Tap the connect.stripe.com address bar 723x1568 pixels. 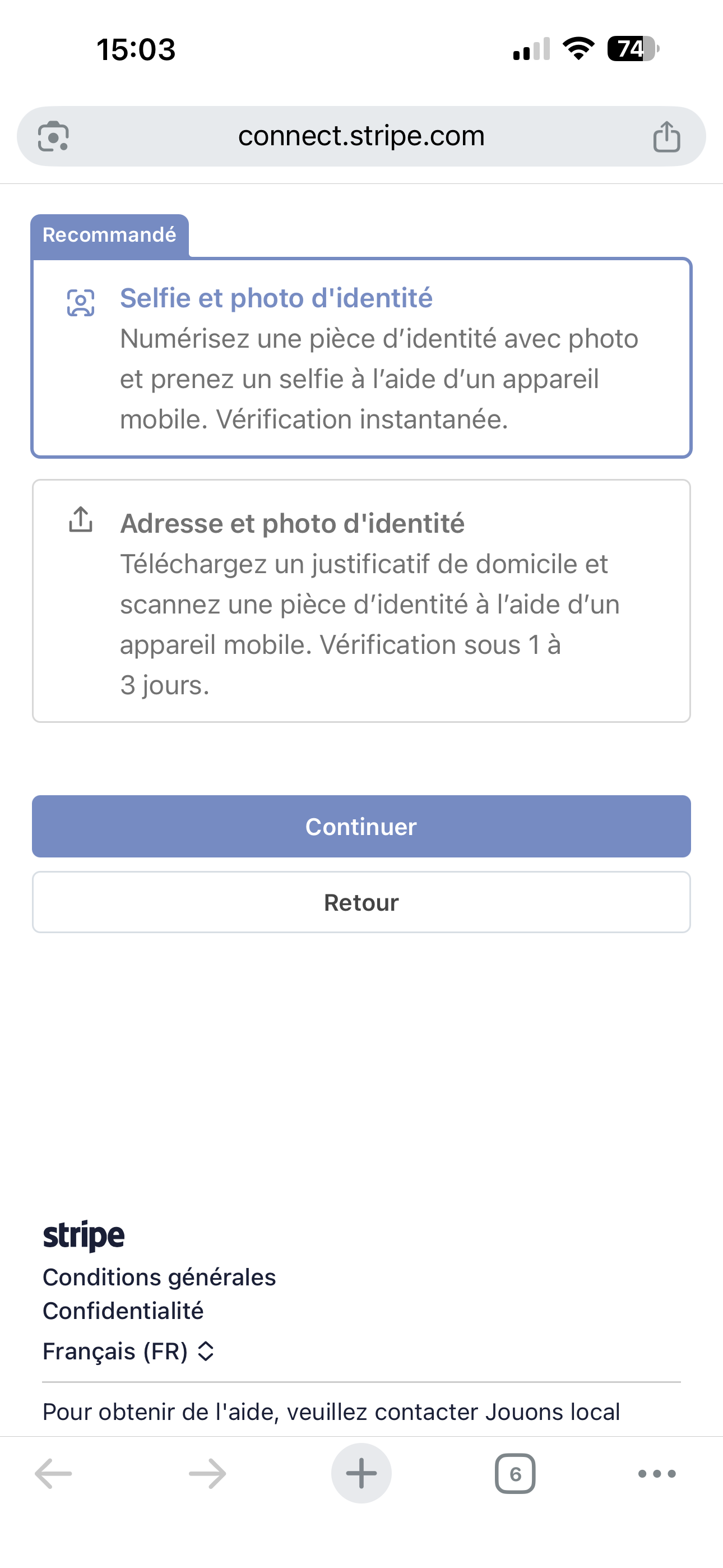tap(361, 136)
